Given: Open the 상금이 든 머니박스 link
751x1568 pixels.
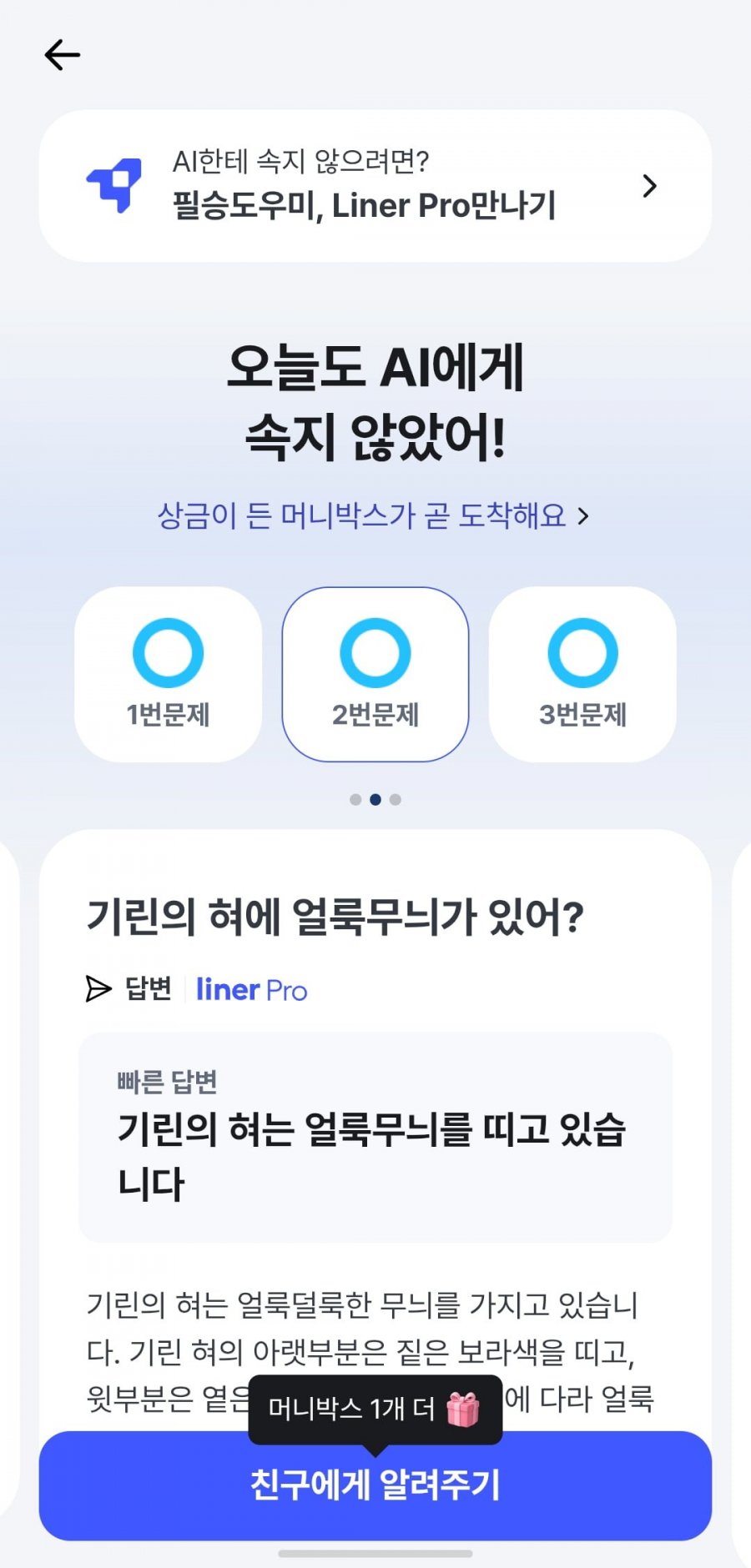Looking at the screenshot, I should coord(373,515).
